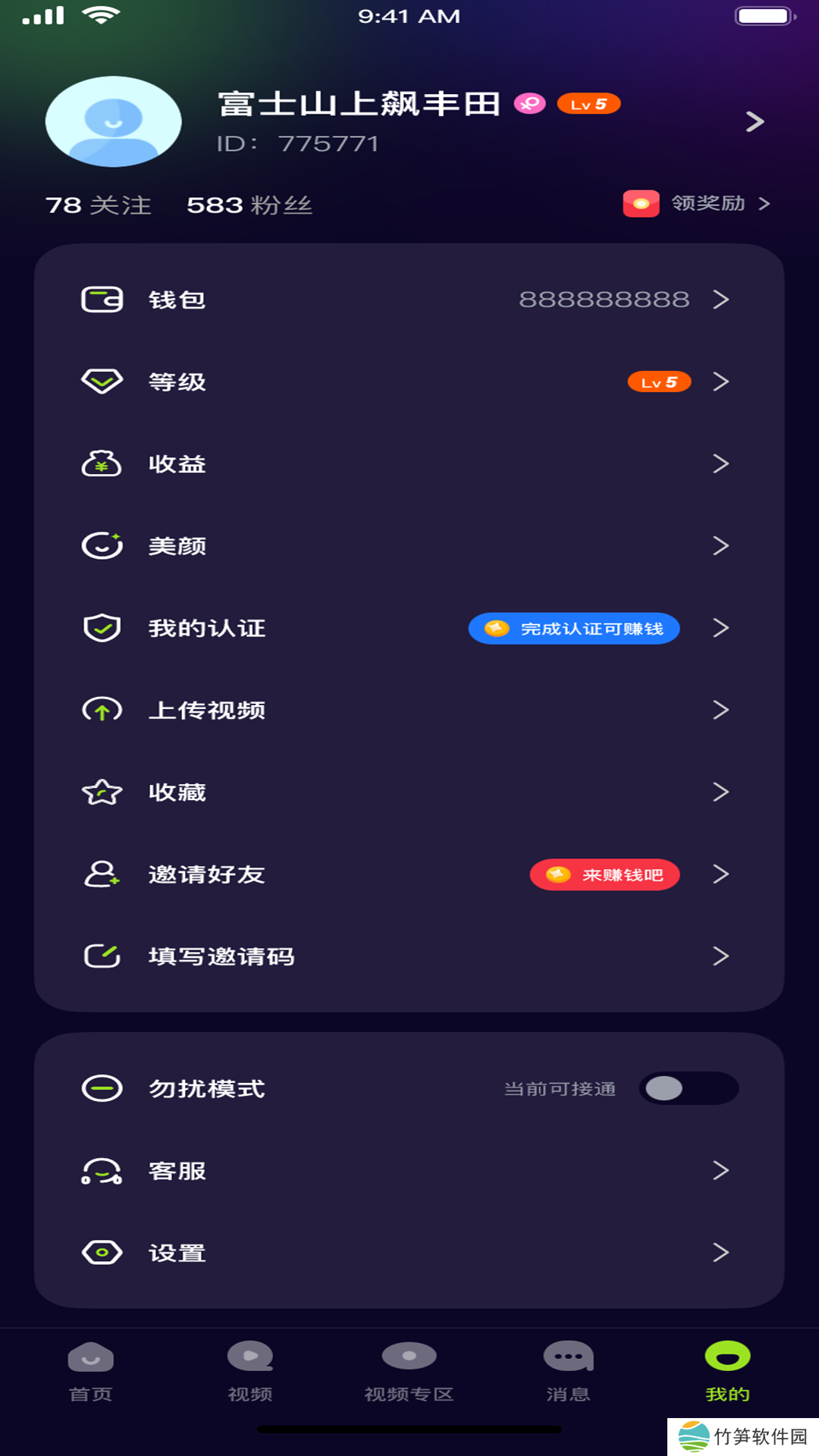Open the profile details arrow

[754, 121]
